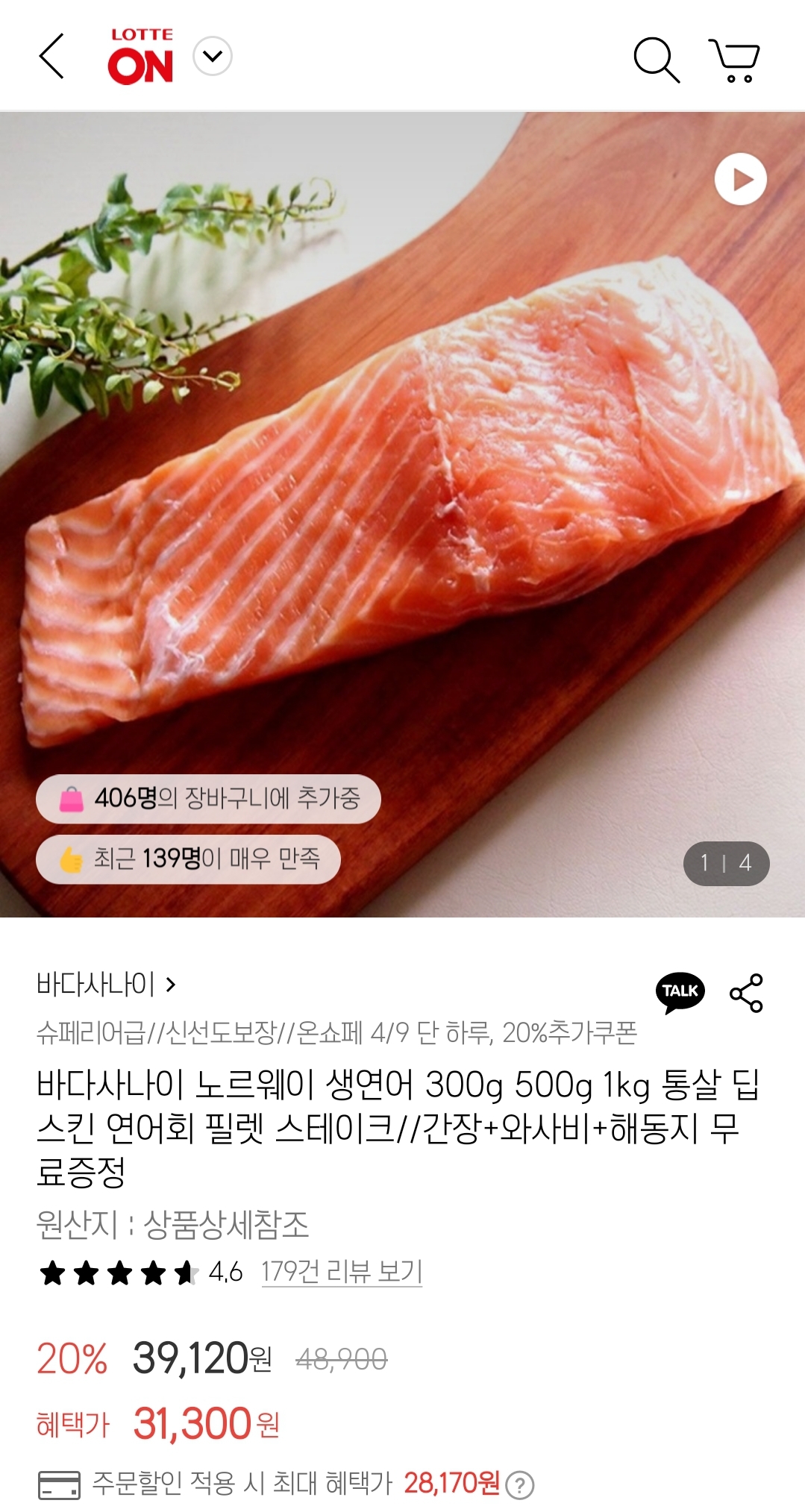Open the search icon
Image resolution: width=805 pixels, height=1512 pixels.
tap(656, 59)
